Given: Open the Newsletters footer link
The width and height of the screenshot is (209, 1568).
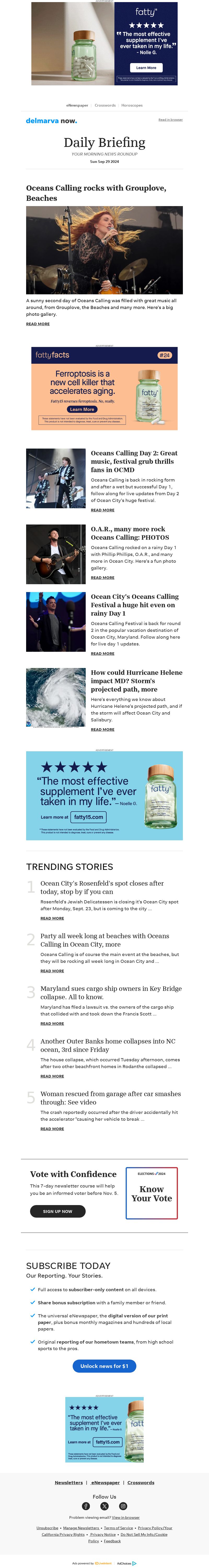Looking at the screenshot, I should tap(69, 1482).
